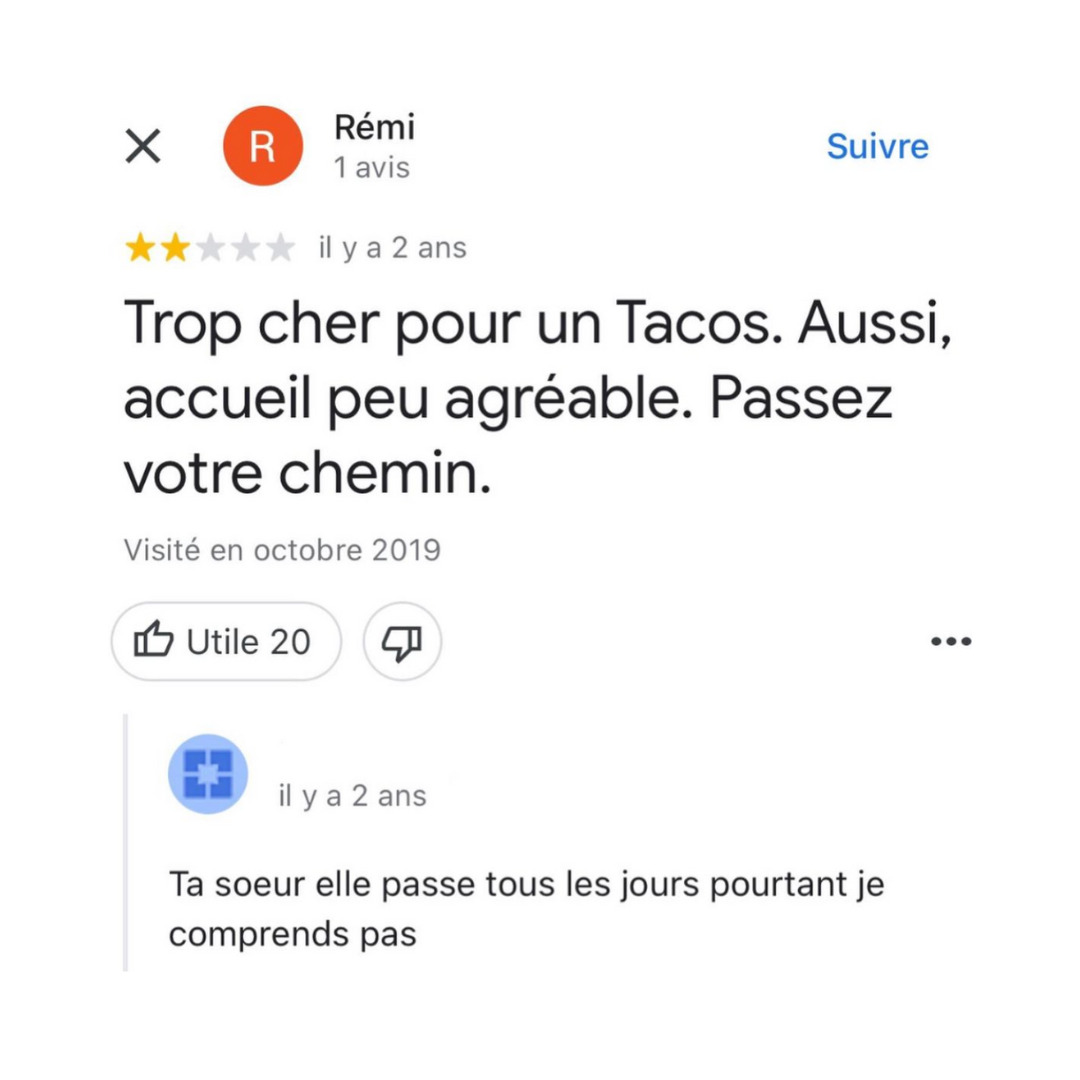Open the three-dot overflow menu
The image size is (1080, 1080).
coord(950,641)
